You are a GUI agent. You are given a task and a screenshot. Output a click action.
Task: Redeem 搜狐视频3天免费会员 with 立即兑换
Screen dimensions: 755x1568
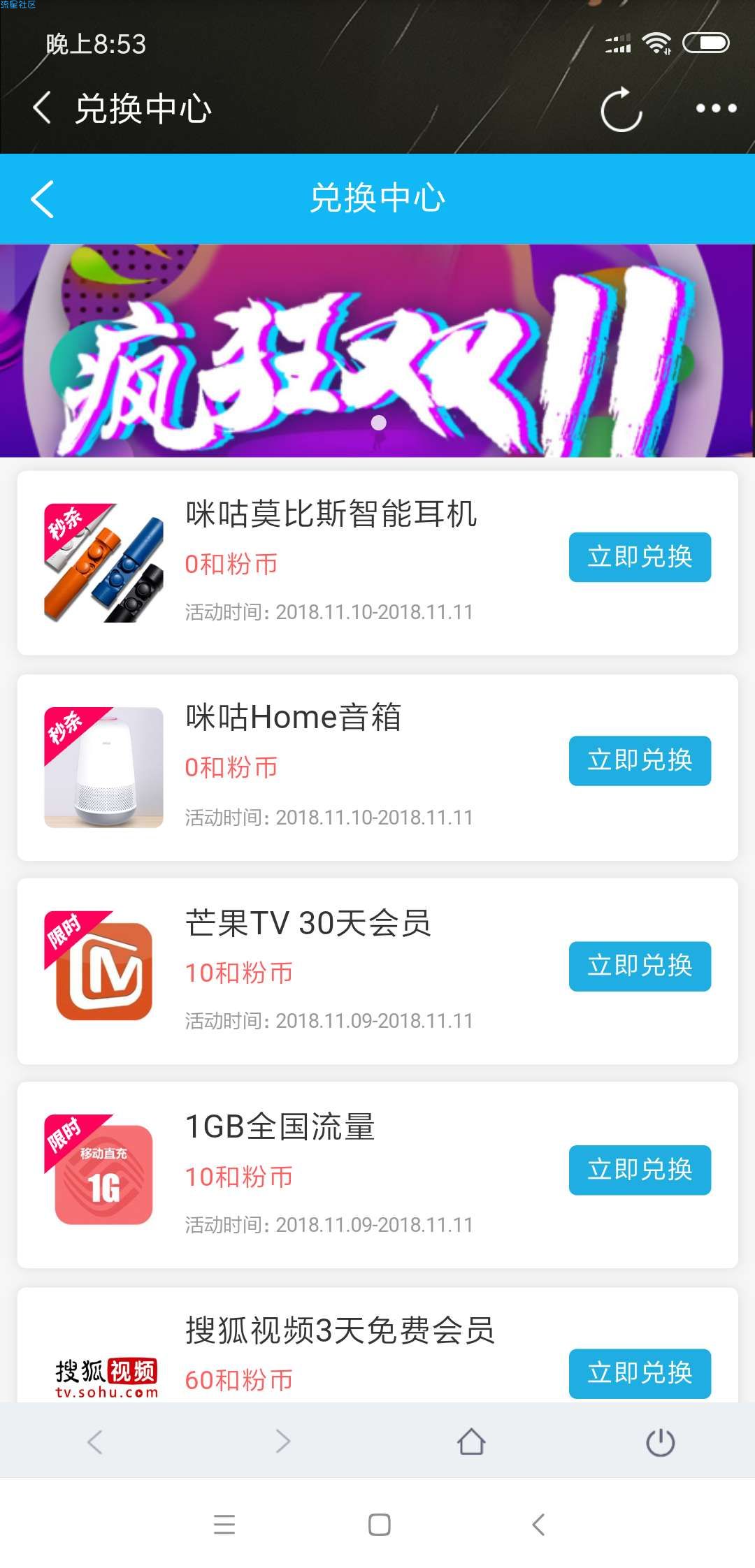click(x=639, y=1373)
